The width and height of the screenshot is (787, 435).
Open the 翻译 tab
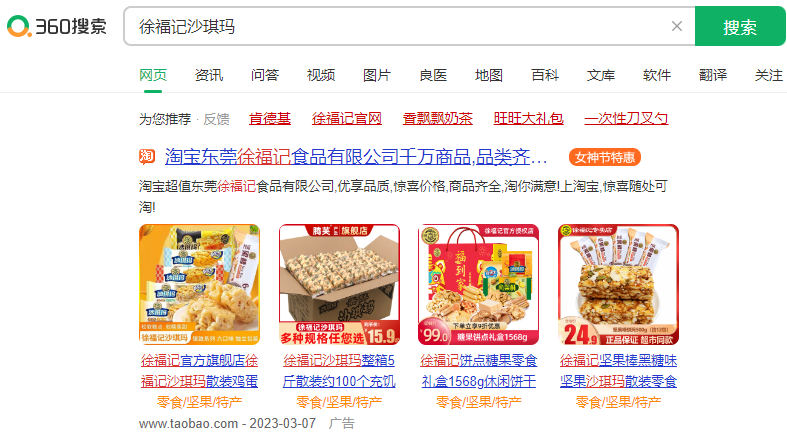click(713, 75)
